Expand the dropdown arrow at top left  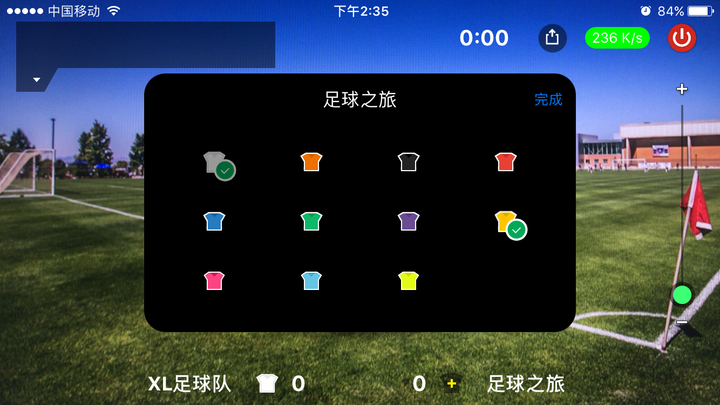point(37,79)
